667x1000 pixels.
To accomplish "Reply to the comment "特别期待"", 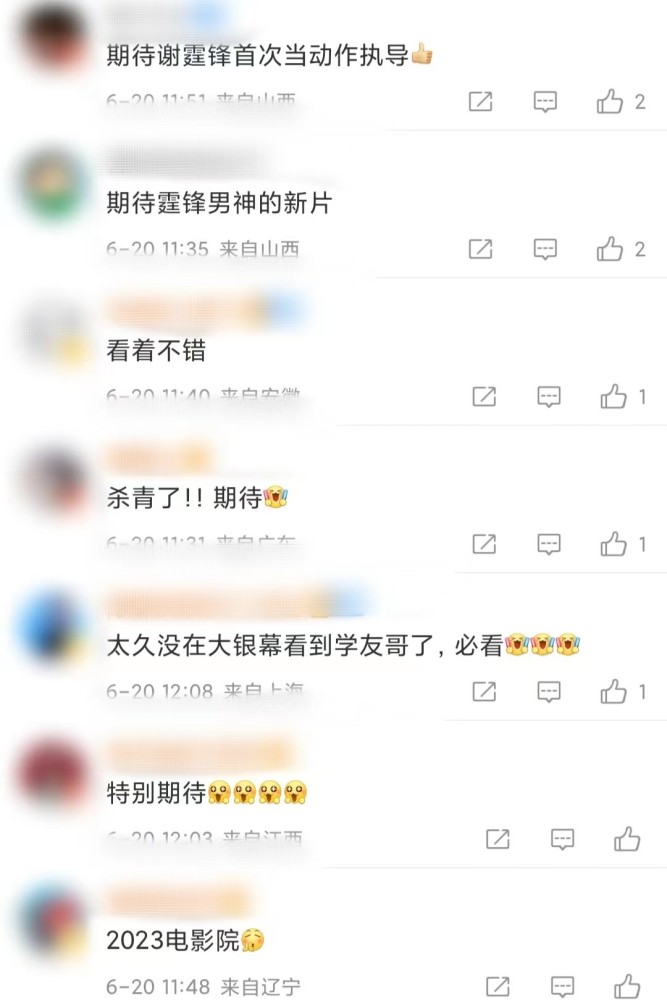I will tap(563, 838).
